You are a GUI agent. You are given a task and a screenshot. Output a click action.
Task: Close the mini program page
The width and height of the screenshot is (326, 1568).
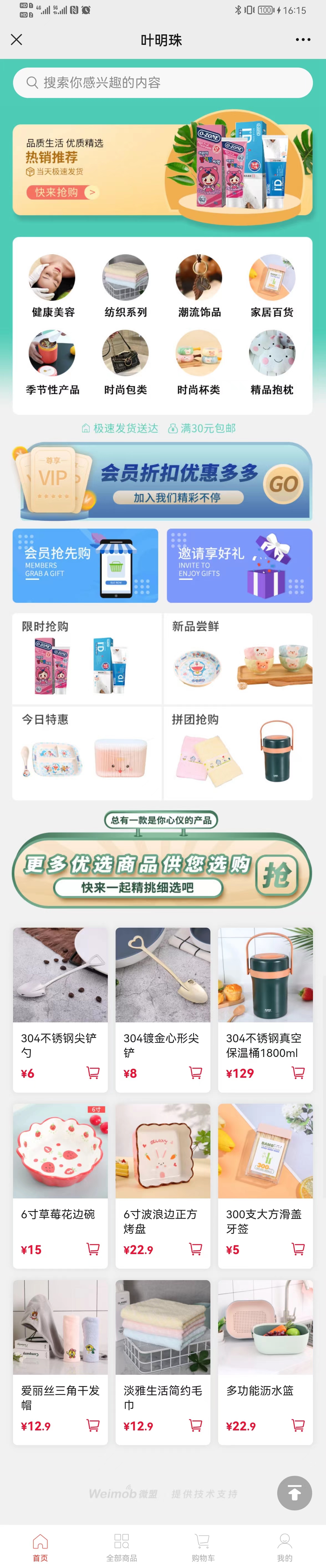coord(16,40)
